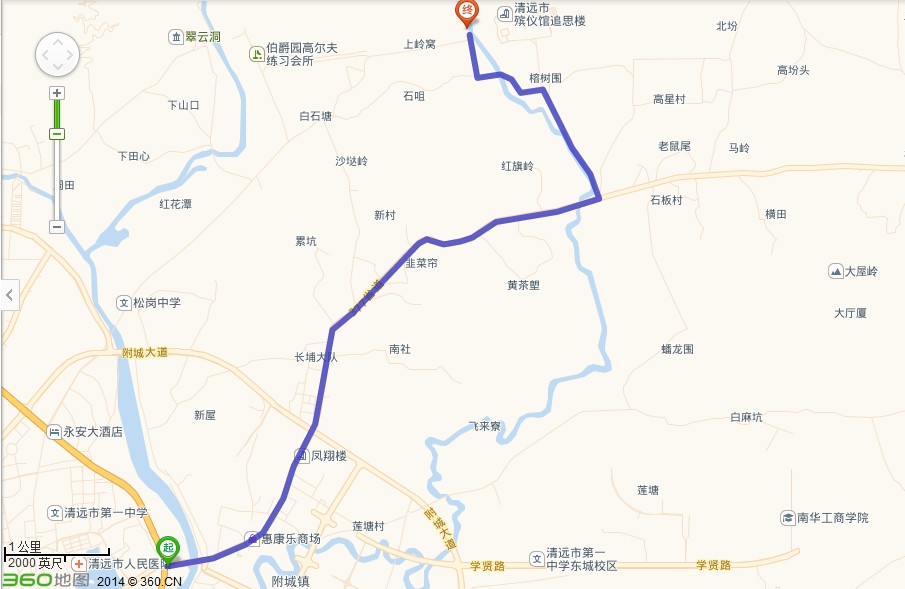Pan the map up with the compass arrow
Image resolution: width=905 pixels, height=589 pixels.
[x=57, y=40]
